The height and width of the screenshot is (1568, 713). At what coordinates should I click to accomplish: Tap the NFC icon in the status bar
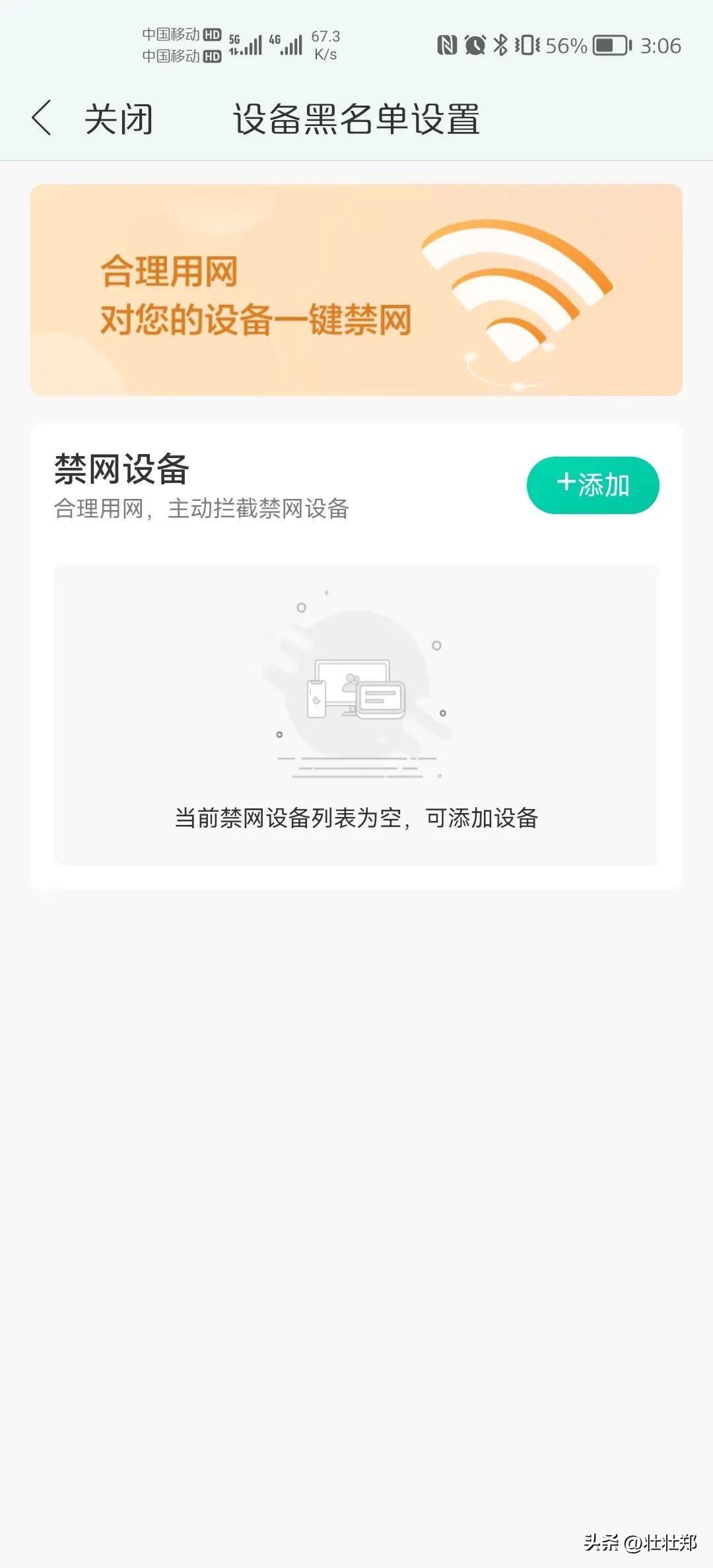[x=448, y=46]
